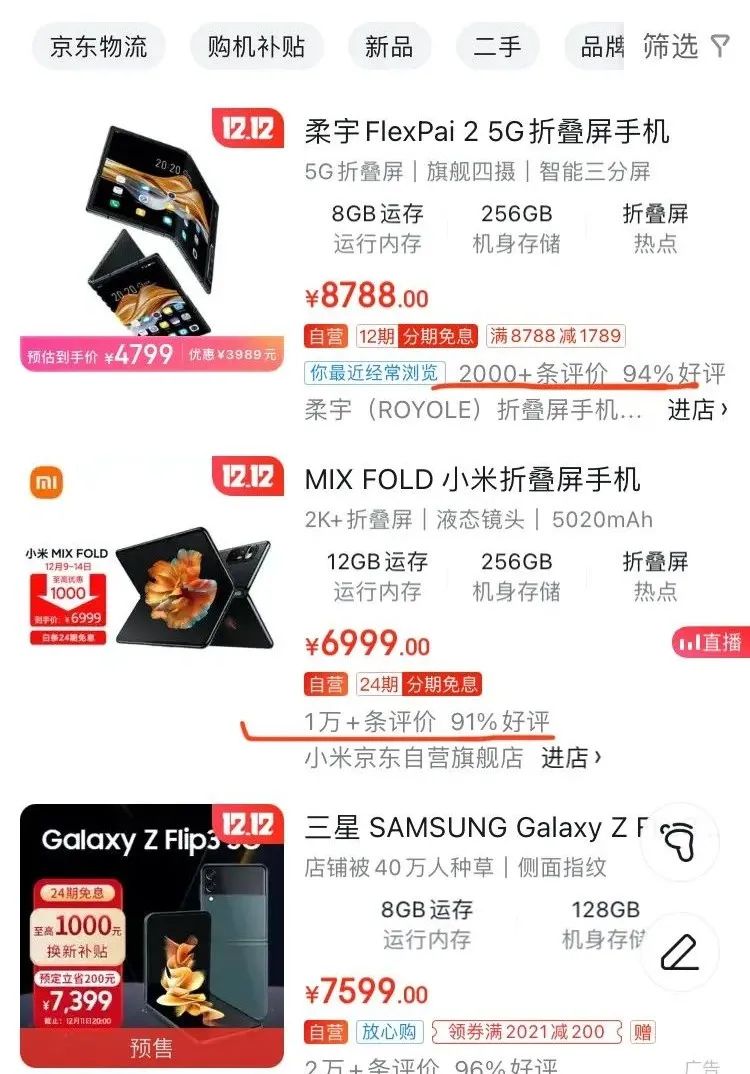Viewport: 750px width, 1074px height.
Task: Tap the floating pencil feedback button
Action: tap(680, 952)
